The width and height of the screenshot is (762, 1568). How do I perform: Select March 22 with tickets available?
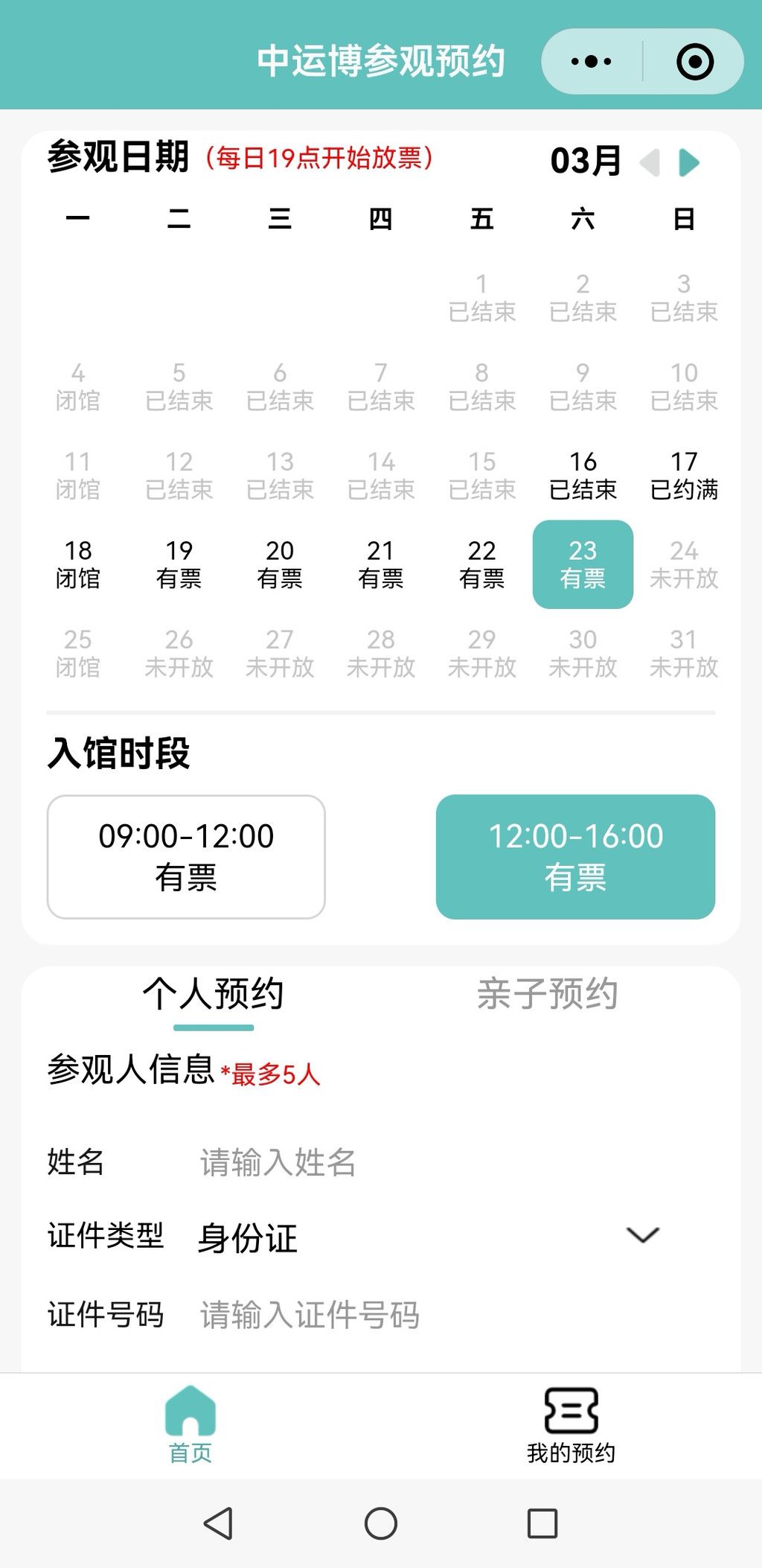tap(482, 564)
